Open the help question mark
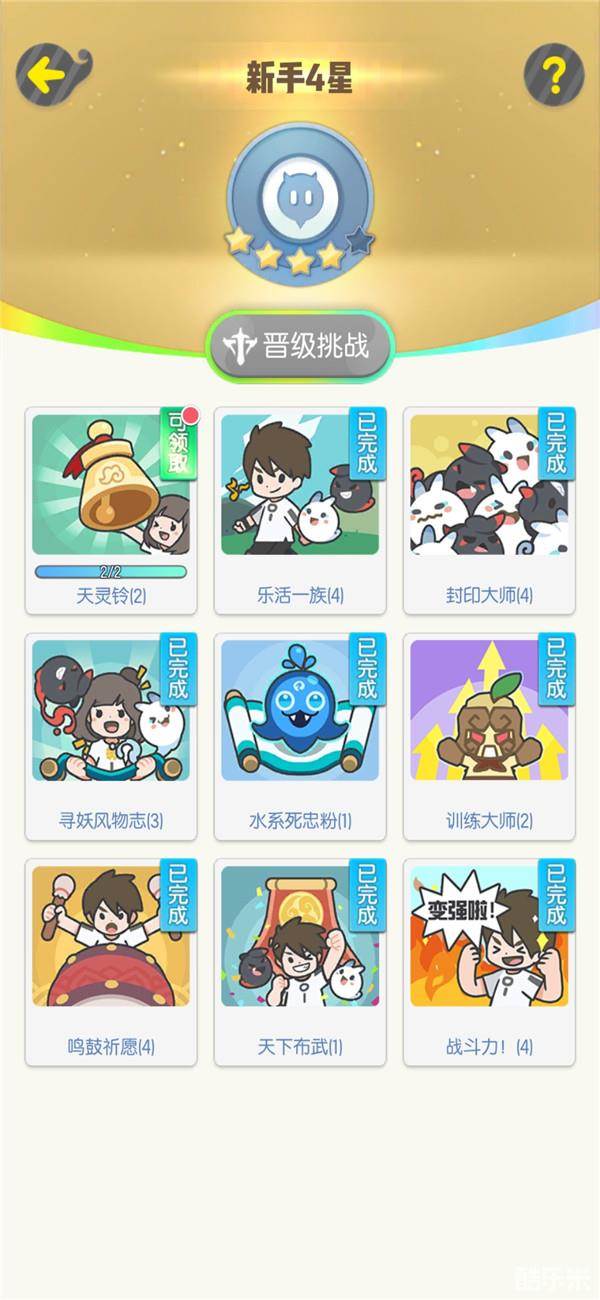This screenshot has width=600, height=1300. pos(553,74)
